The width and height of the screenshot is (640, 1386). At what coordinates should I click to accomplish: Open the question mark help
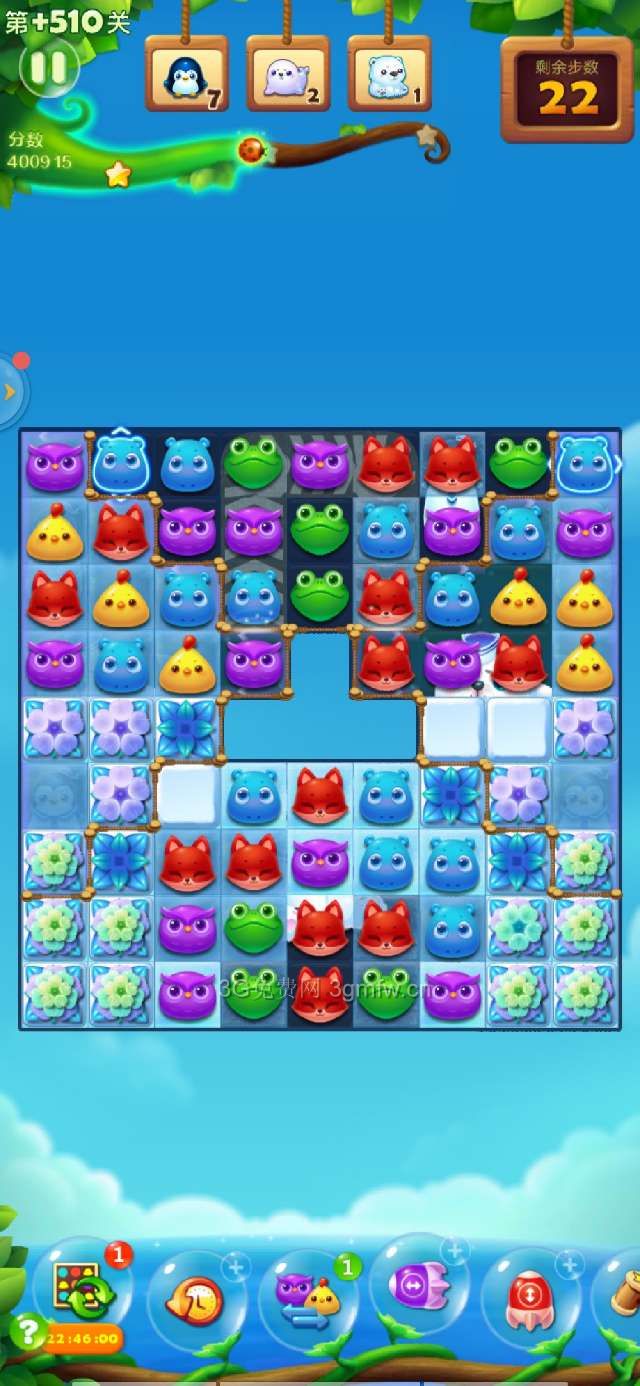tap(29, 1331)
